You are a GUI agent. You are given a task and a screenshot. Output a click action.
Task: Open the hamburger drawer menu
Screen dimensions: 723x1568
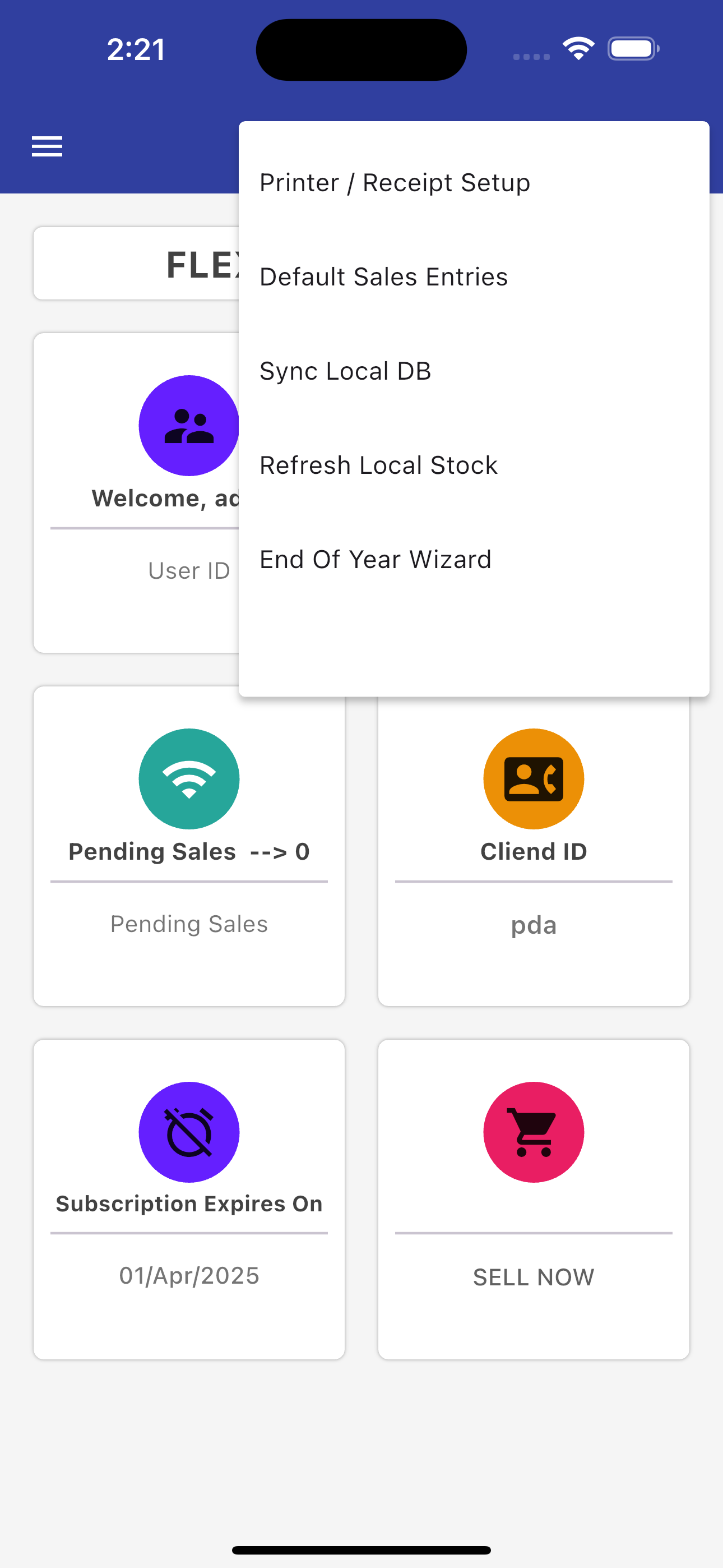coord(47,147)
